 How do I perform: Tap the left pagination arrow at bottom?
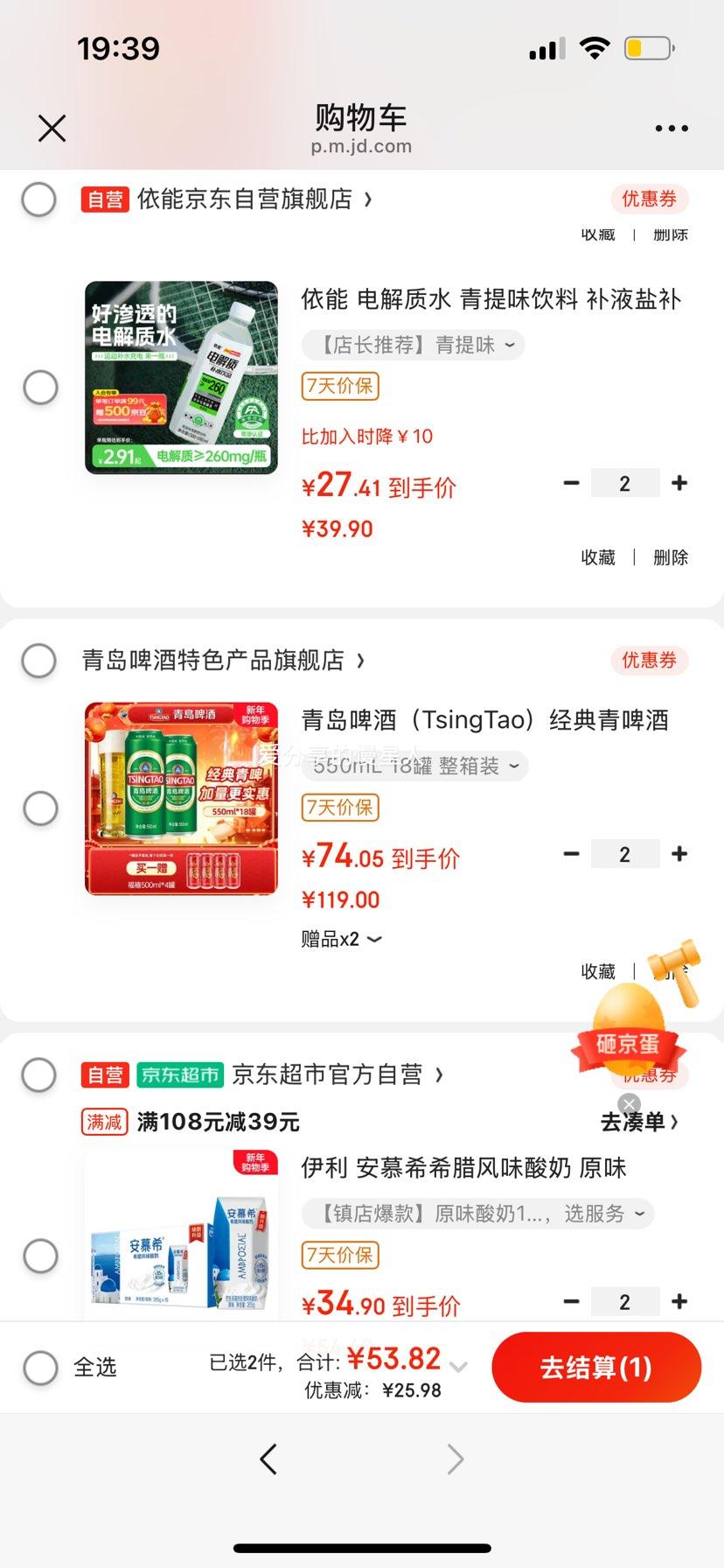click(268, 1458)
